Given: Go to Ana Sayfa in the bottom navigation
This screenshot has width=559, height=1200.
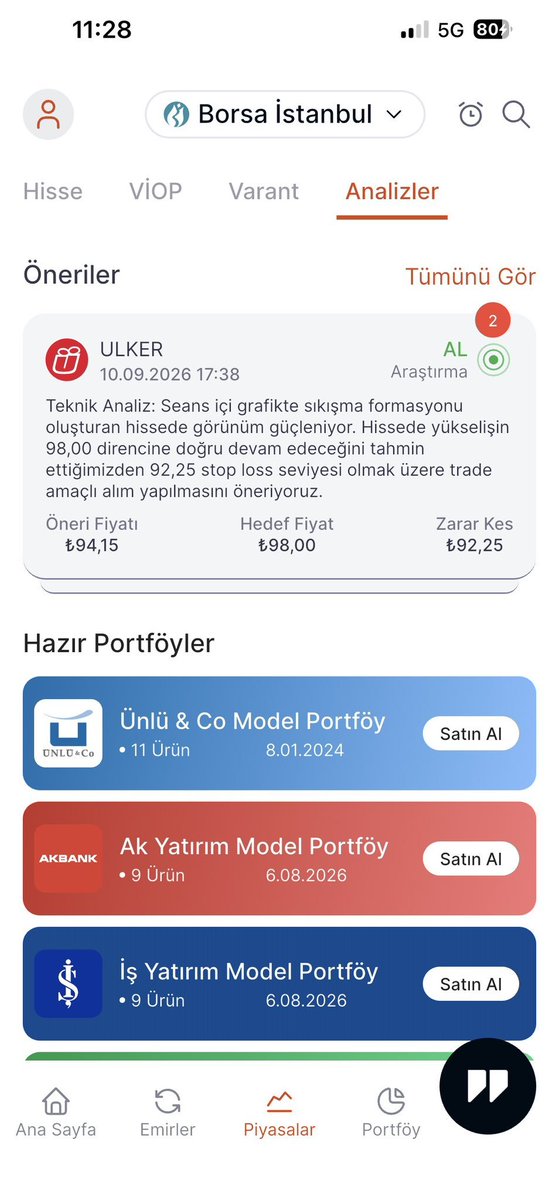Looking at the screenshot, I should point(56,1113).
